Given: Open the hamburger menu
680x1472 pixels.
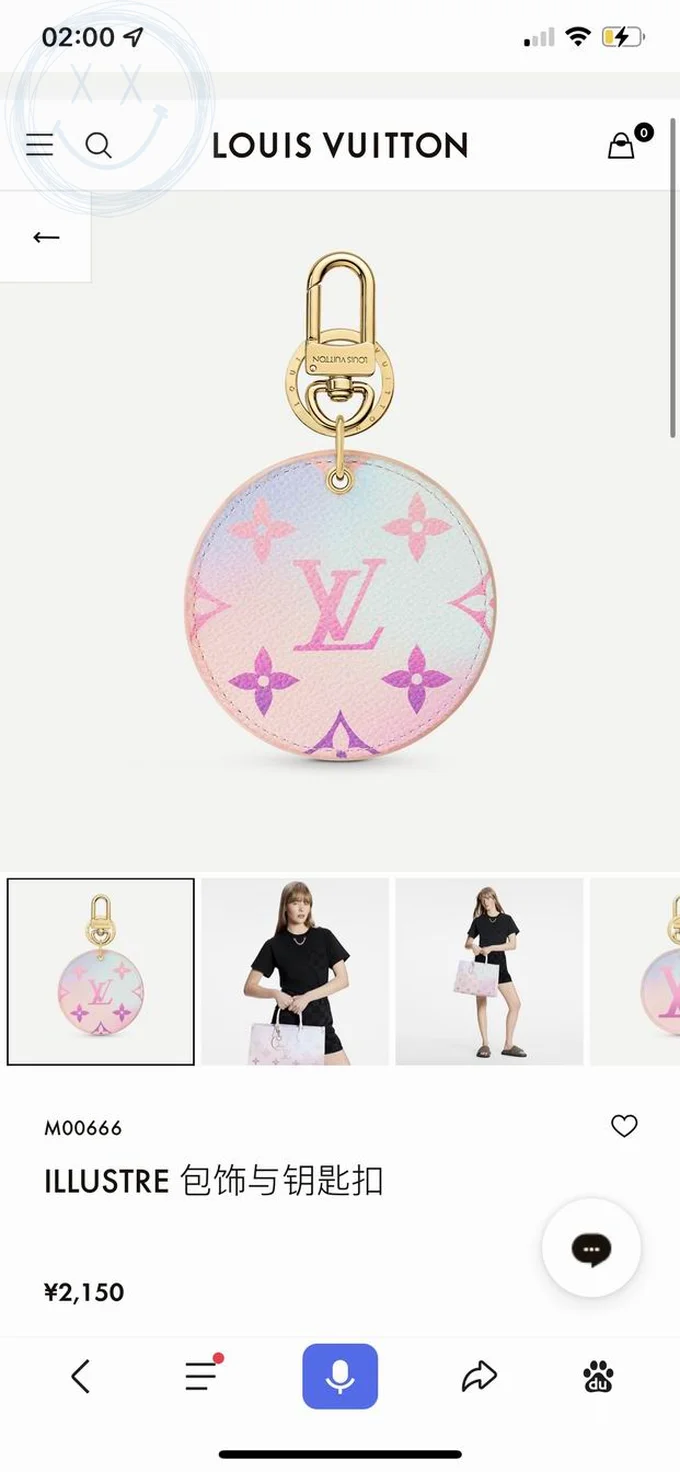Looking at the screenshot, I should tap(39, 146).
